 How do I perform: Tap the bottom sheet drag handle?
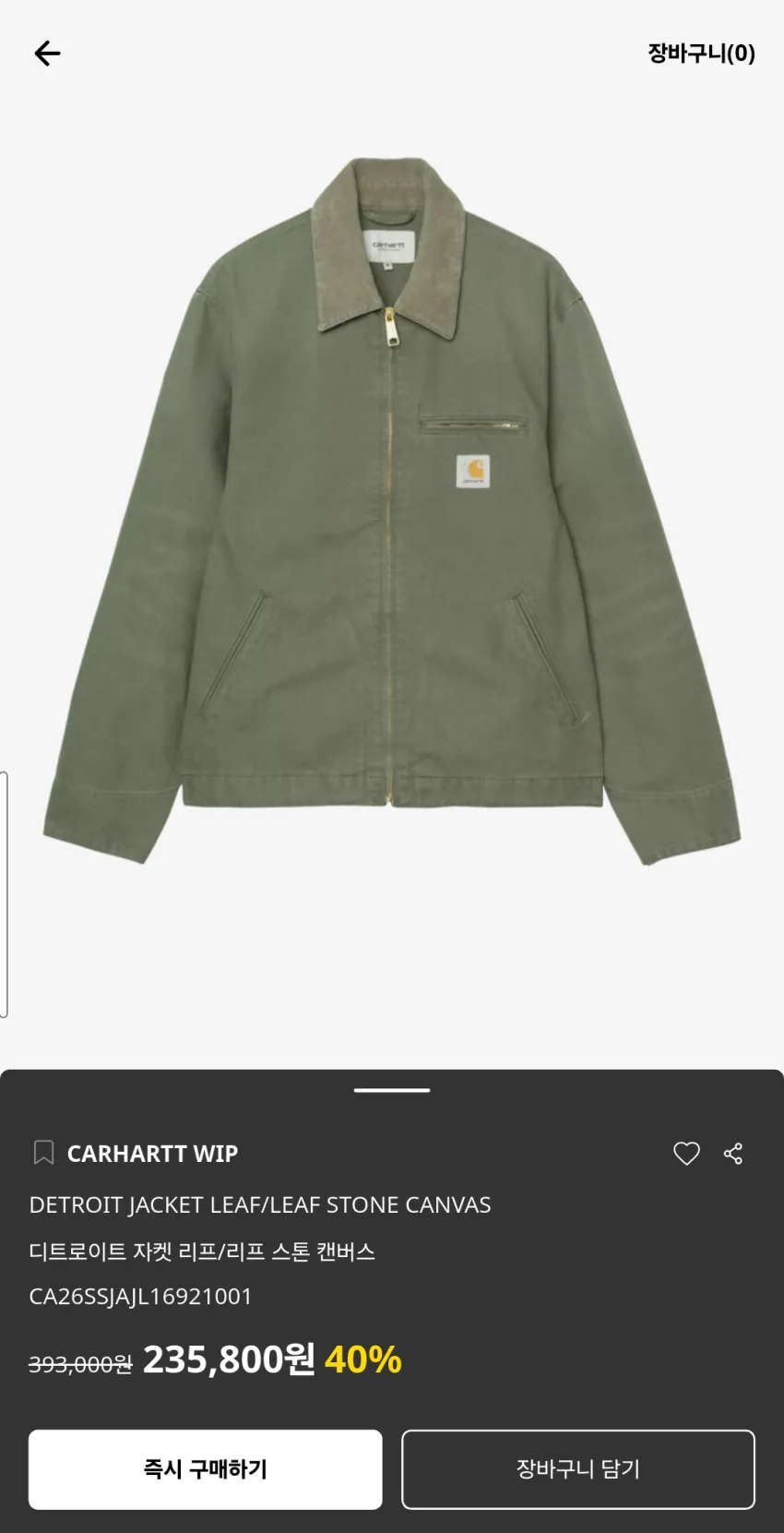[x=392, y=1090]
